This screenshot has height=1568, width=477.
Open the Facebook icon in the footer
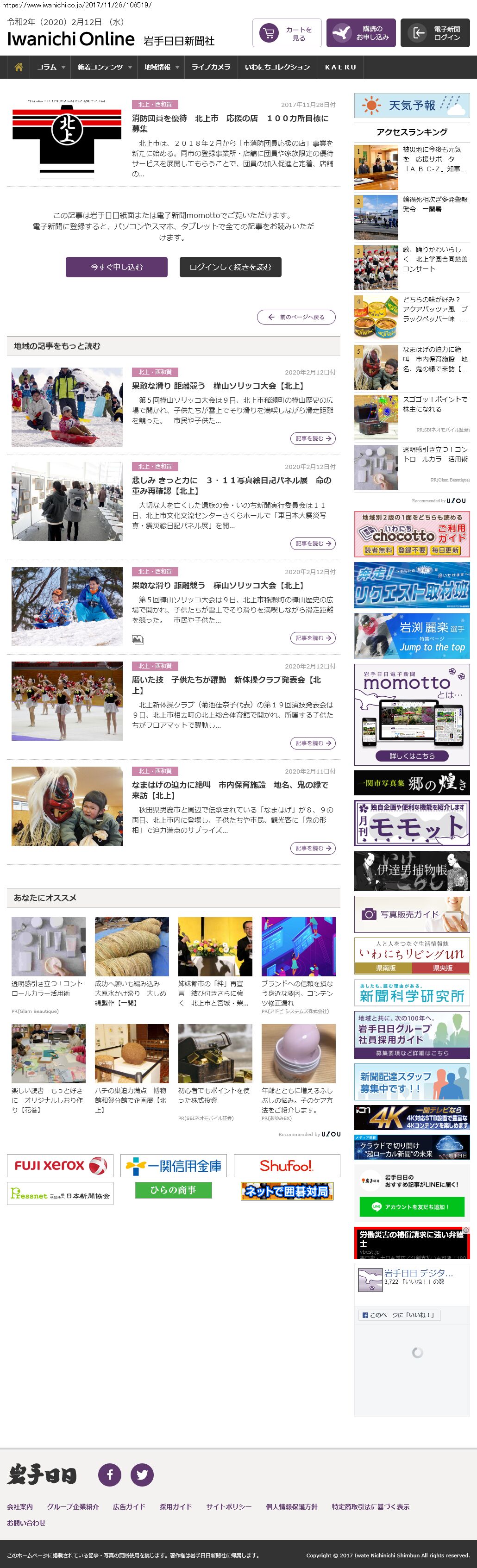(110, 1474)
